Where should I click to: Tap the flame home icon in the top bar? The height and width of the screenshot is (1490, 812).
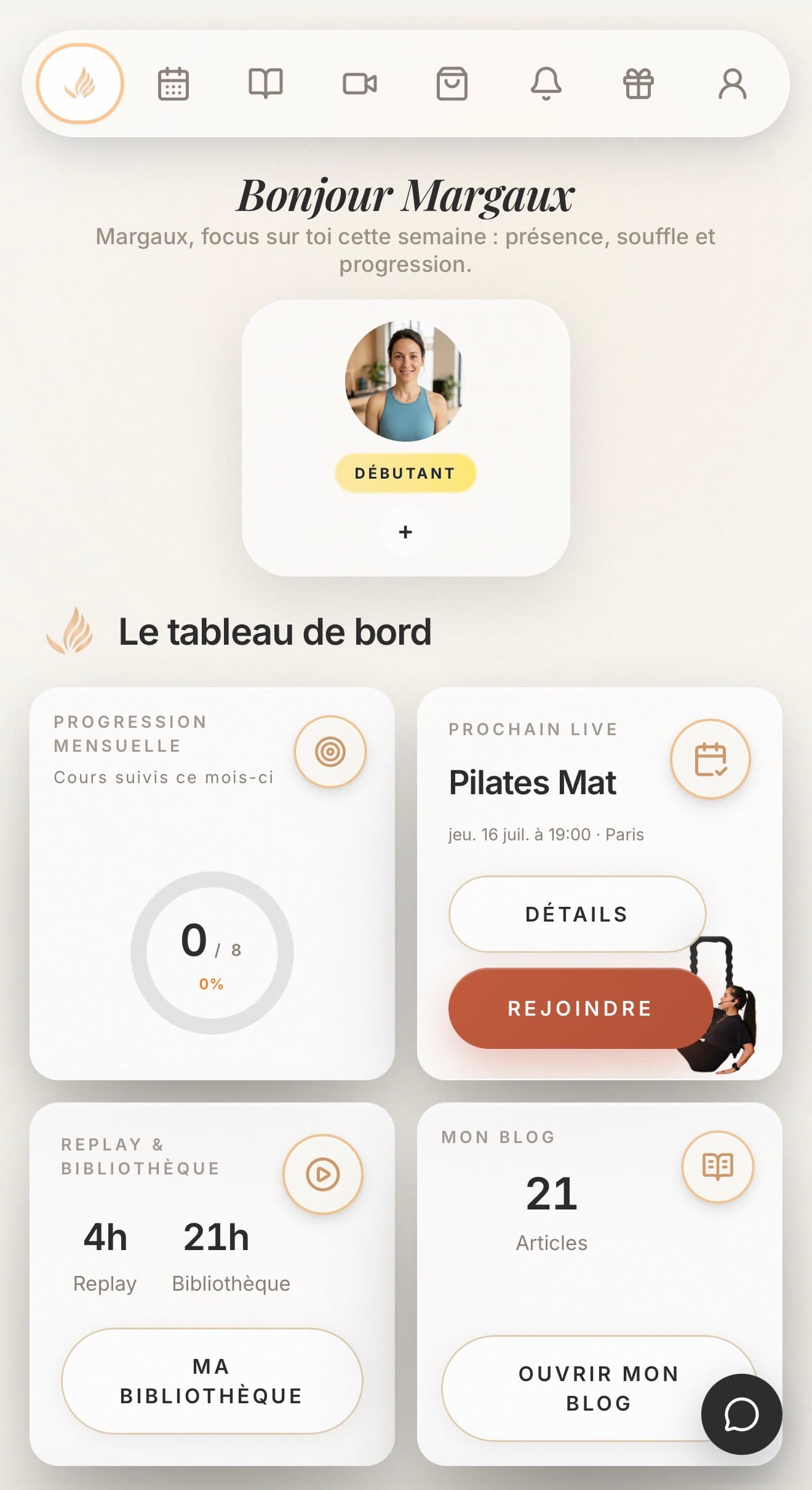point(80,84)
